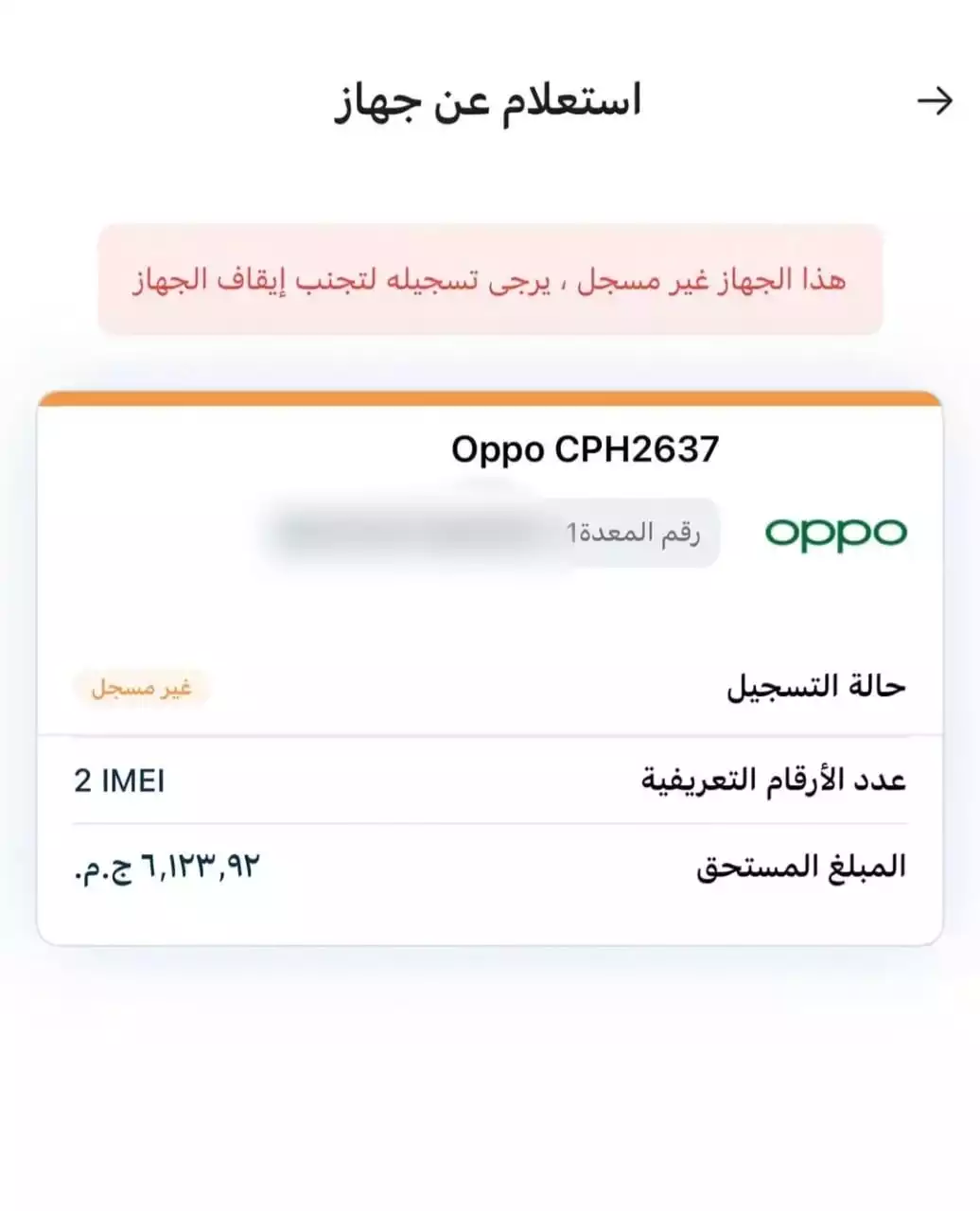The height and width of the screenshot is (1211, 980).
Task: Go back using the arrow icon
Action: pos(935,101)
